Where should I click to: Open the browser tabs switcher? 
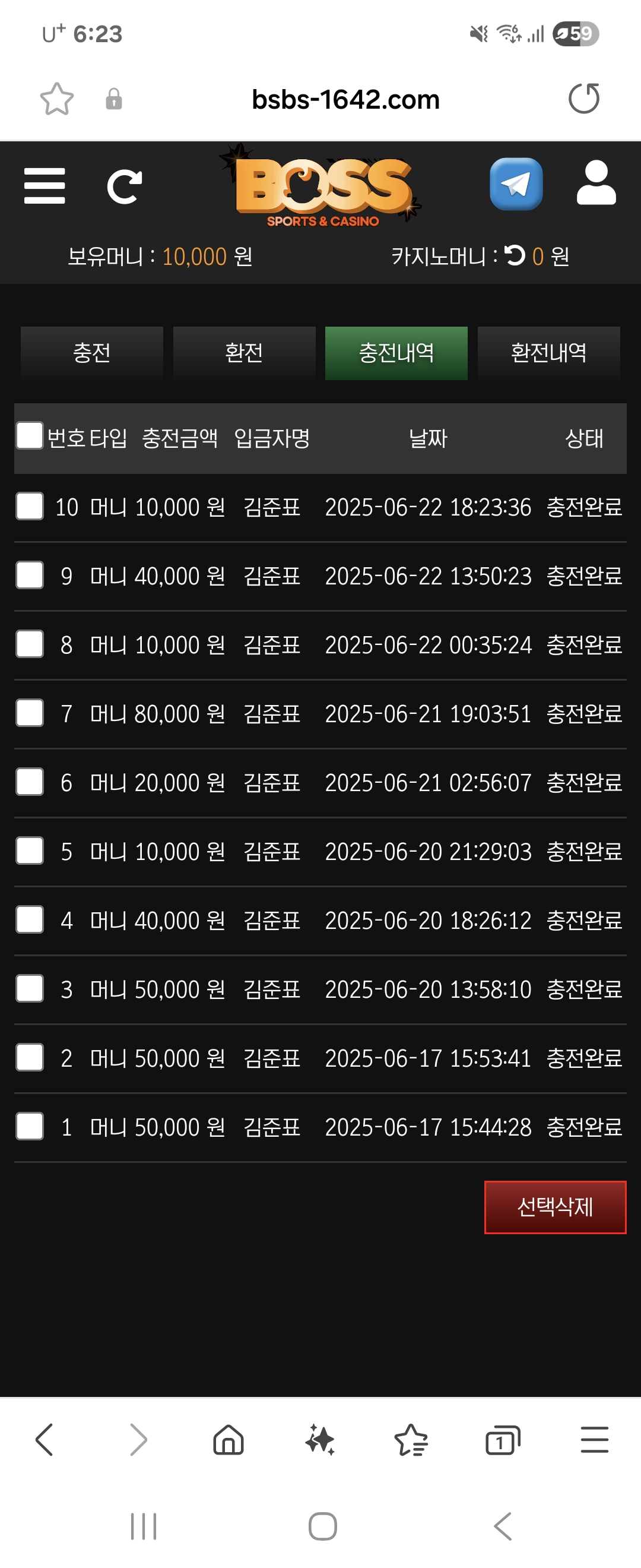point(502,1441)
